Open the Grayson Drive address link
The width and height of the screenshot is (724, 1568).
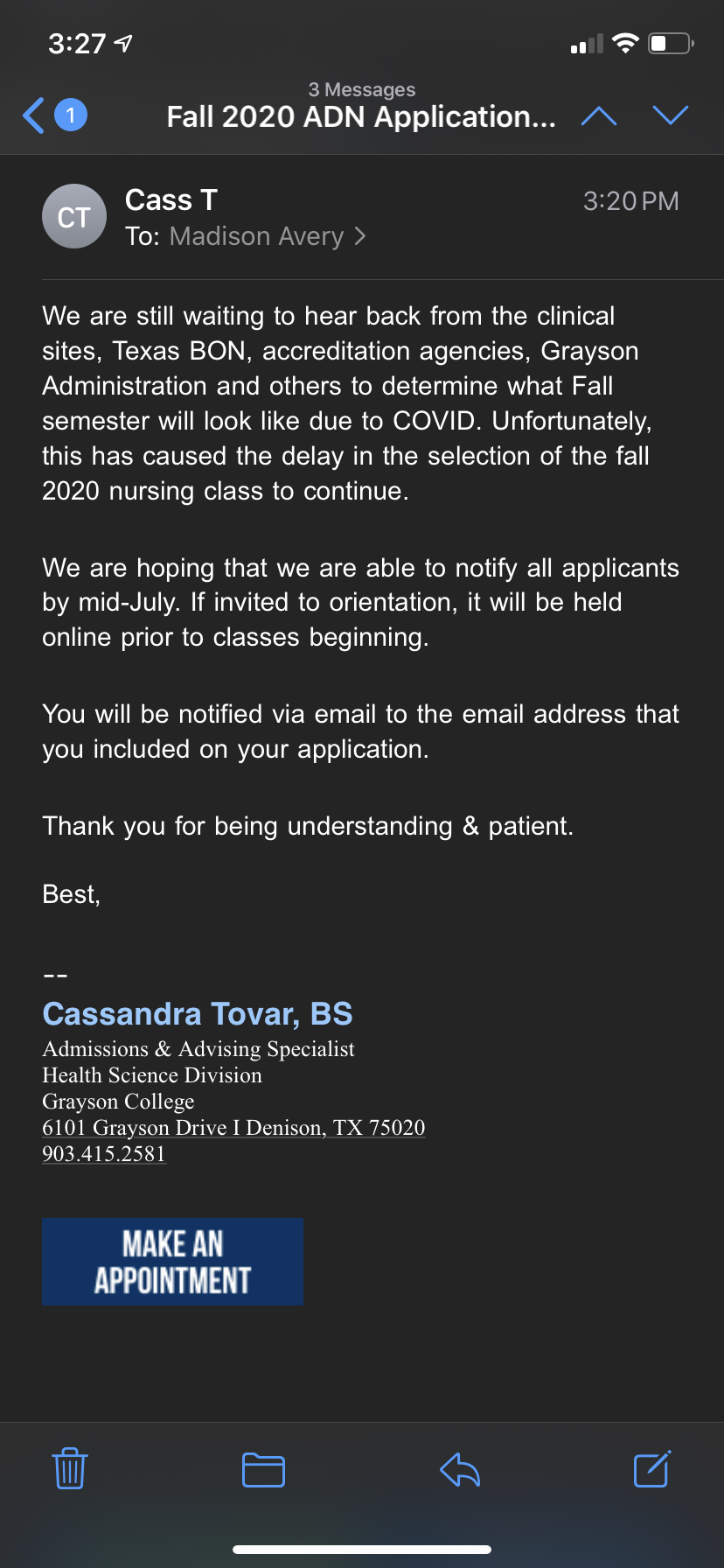(x=233, y=1128)
